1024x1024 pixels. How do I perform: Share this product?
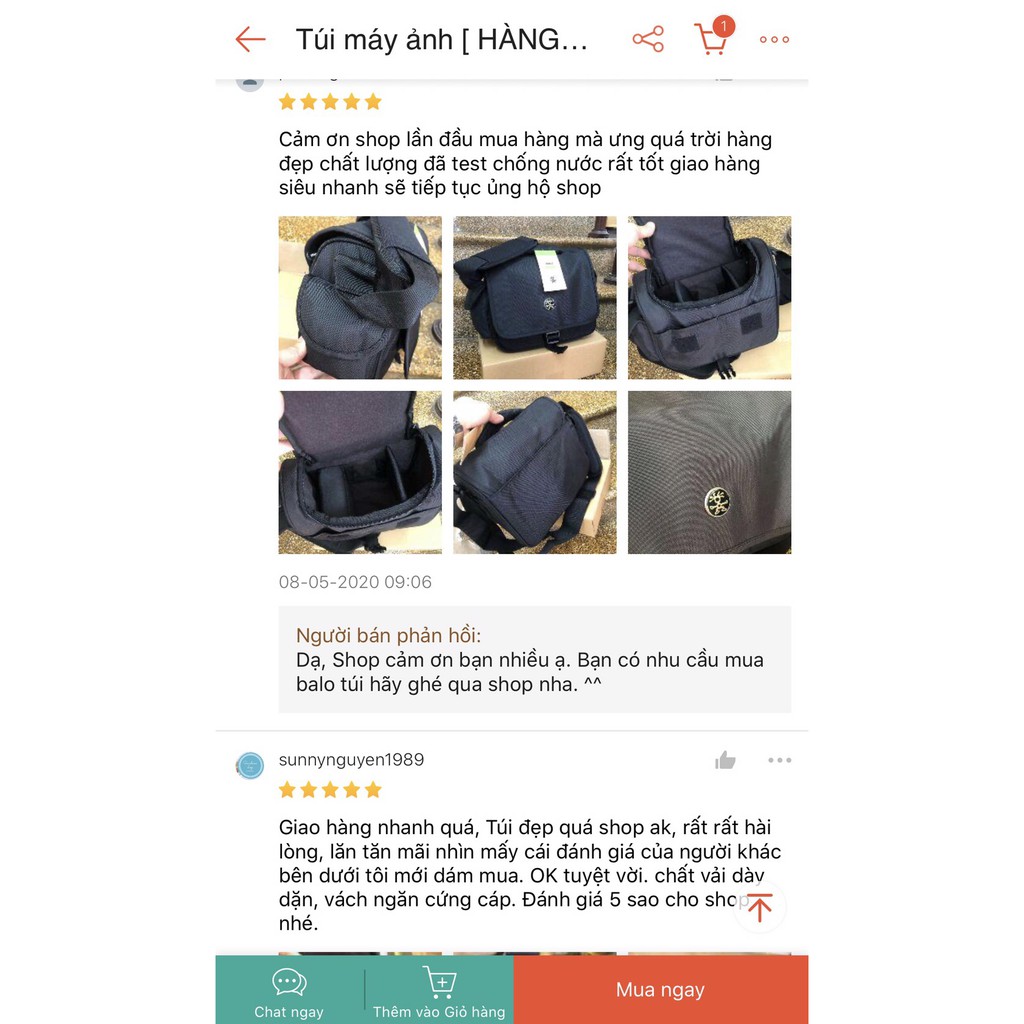[x=648, y=40]
